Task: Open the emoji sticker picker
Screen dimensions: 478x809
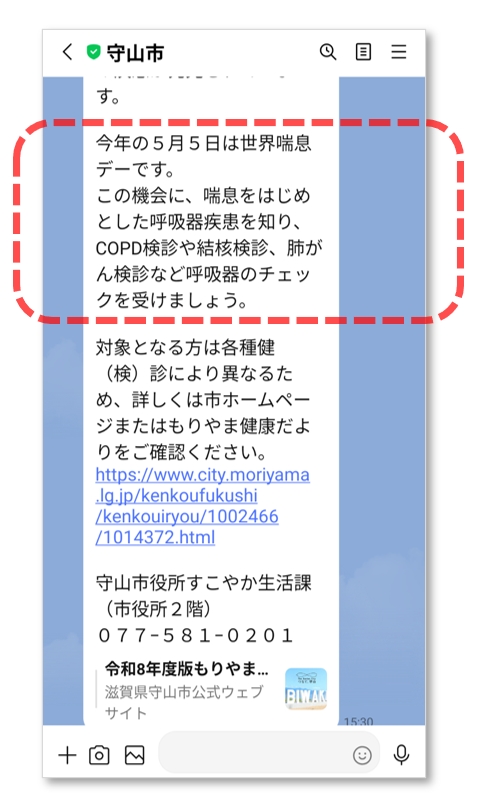Action: pos(362,756)
